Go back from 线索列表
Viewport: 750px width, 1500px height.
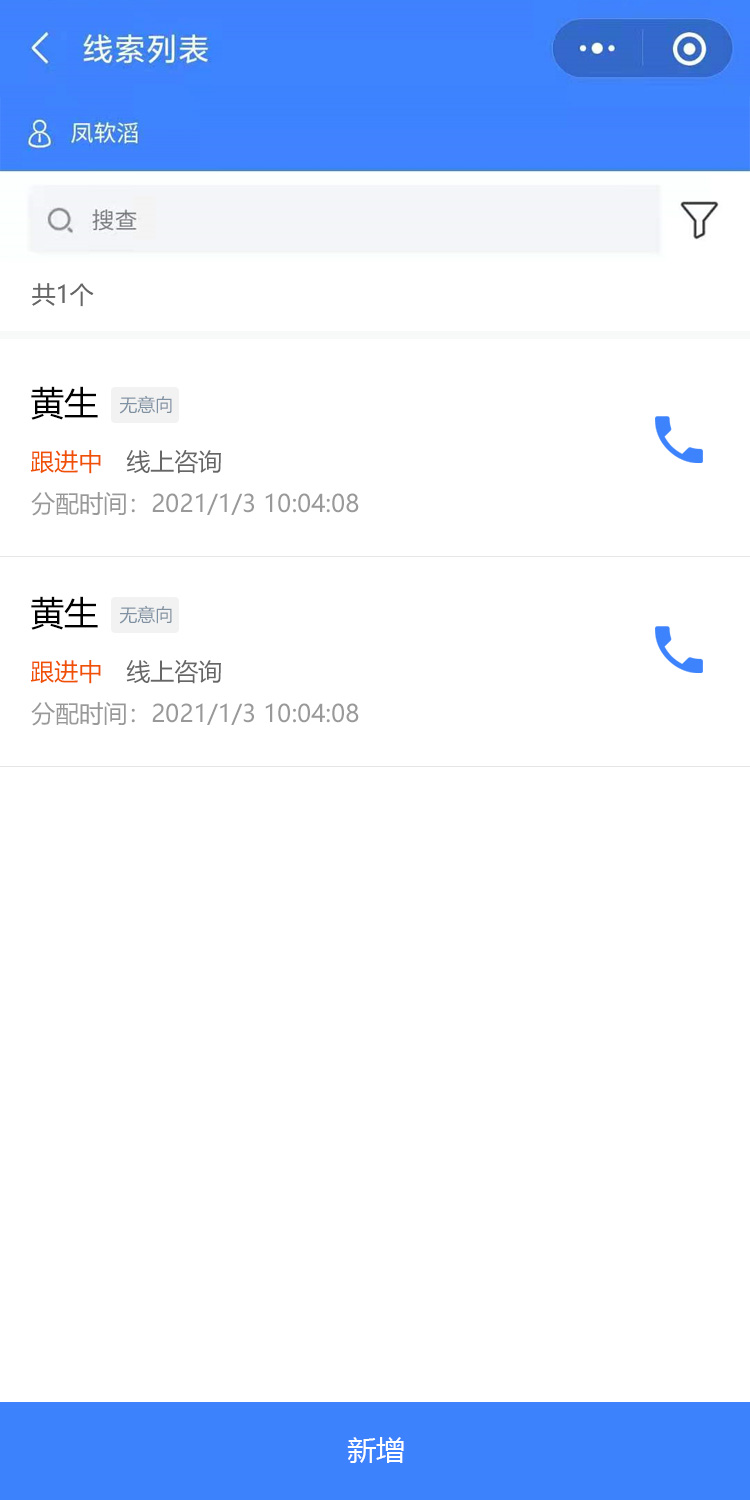point(40,48)
